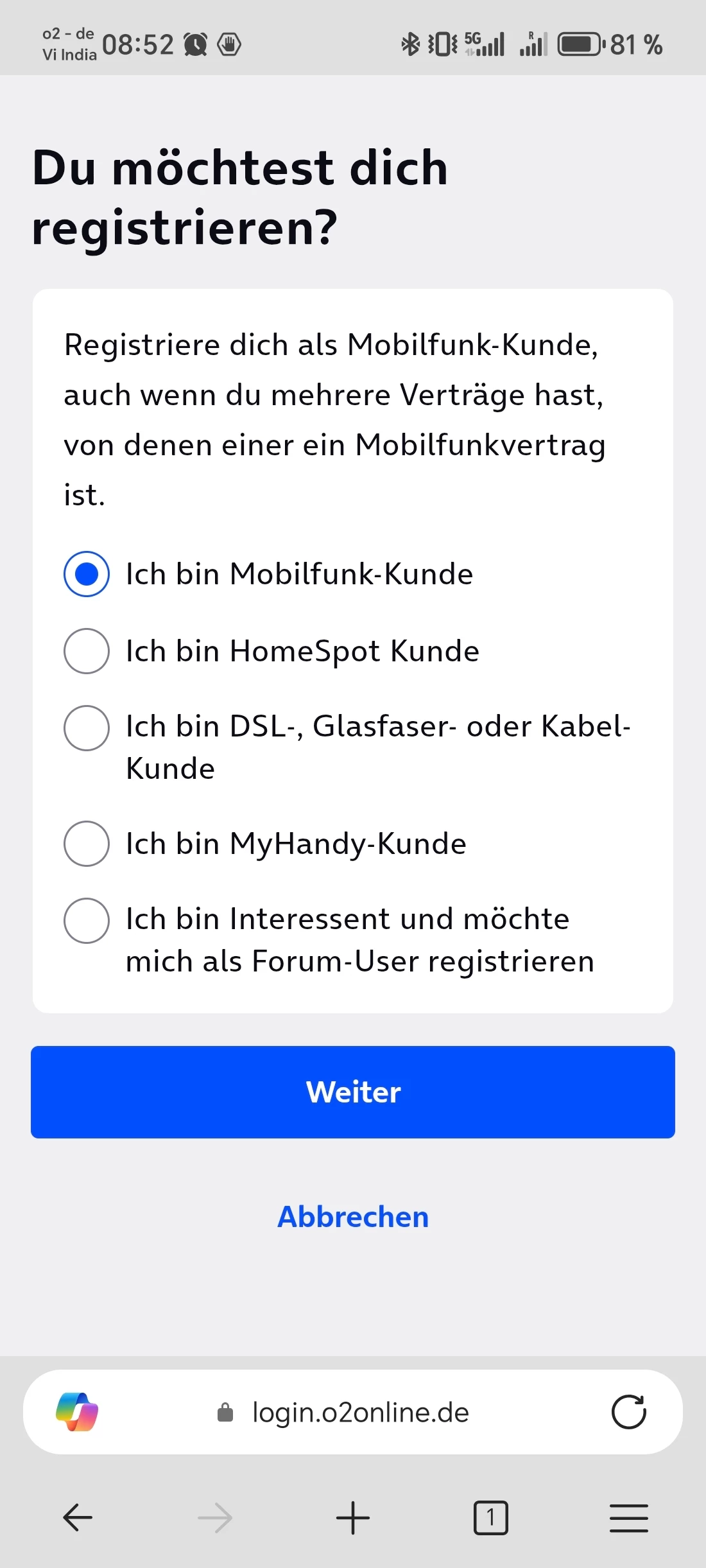Reload the page

tap(628, 1412)
